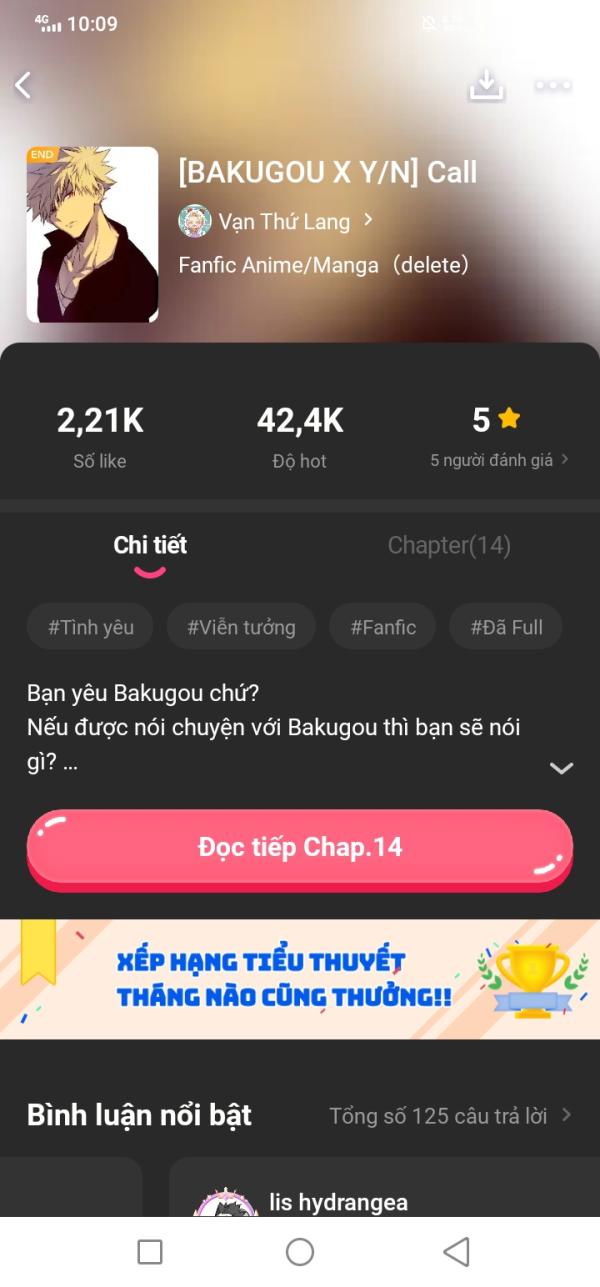The height and width of the screenshot is (1287, 600).
Task: Tap the #Tình yêu tag chip
Action: (x=90, y=627)
